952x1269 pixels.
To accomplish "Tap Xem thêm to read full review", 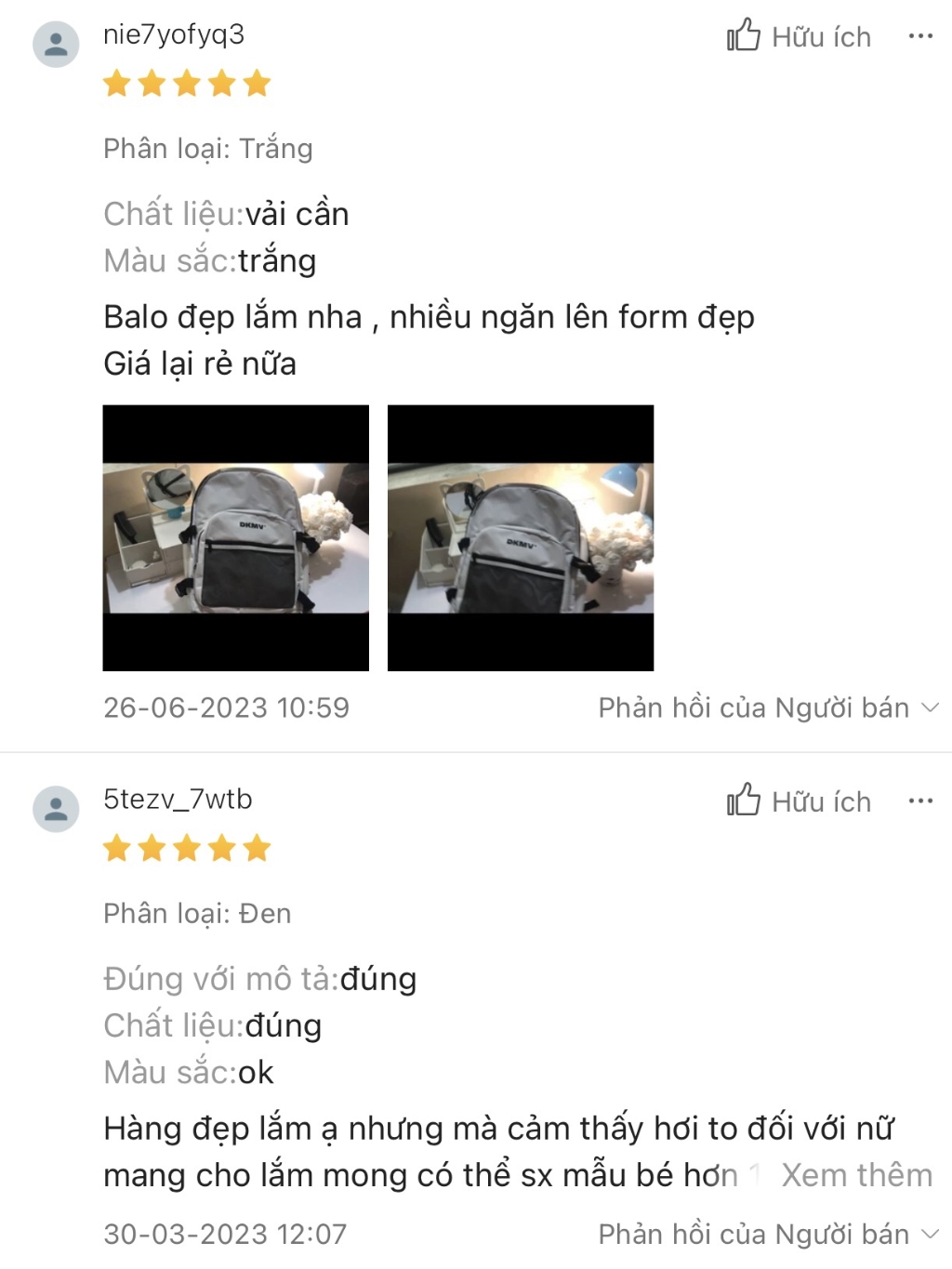I will (856, 1175).
